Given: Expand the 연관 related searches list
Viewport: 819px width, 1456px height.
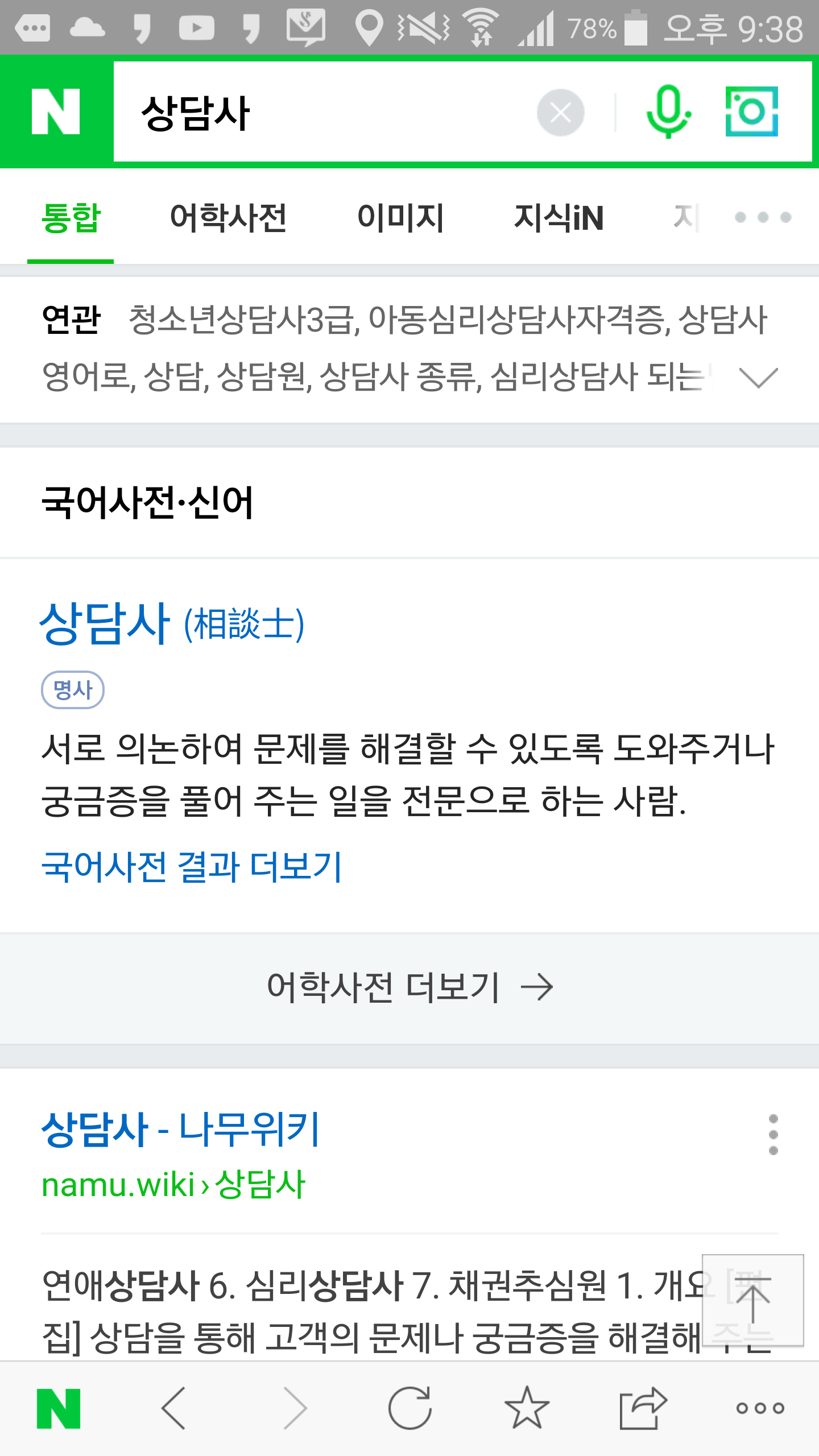Looking at the screenshot, I should coord(758,377).
